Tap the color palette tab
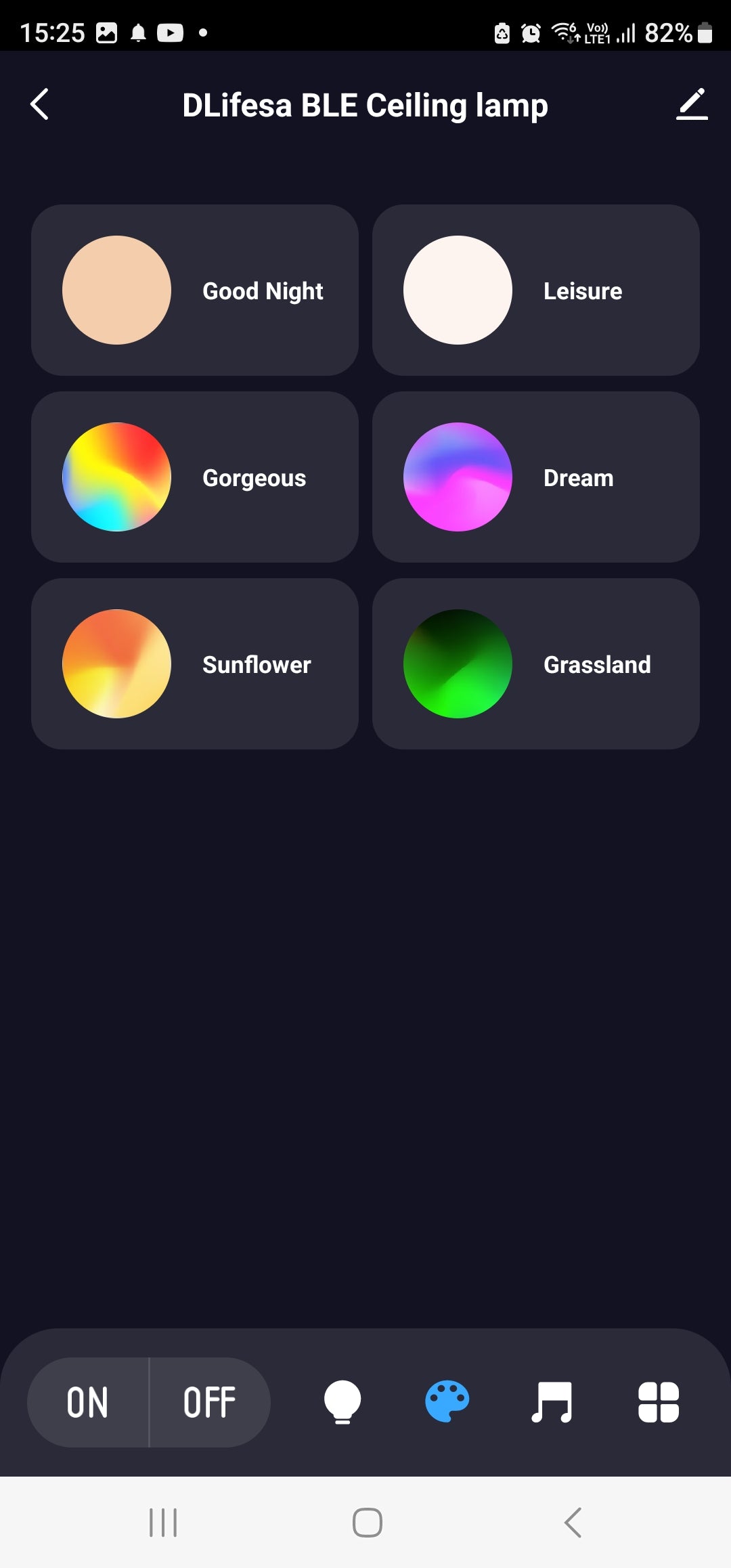The width and height of the screenshot is (731, 1568). [x=447, y=1402]
